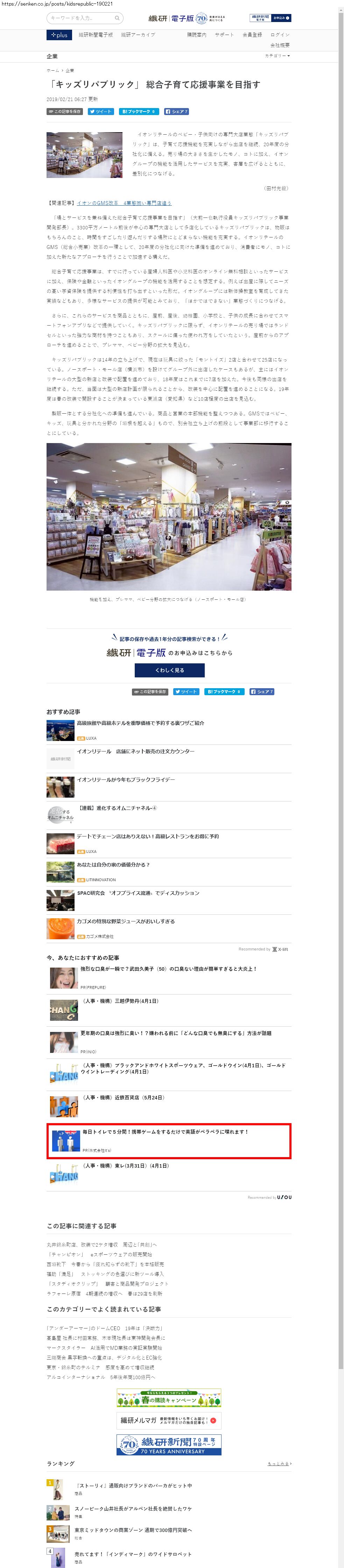Save article with top この記事を保存 button

tap(64, 112)
